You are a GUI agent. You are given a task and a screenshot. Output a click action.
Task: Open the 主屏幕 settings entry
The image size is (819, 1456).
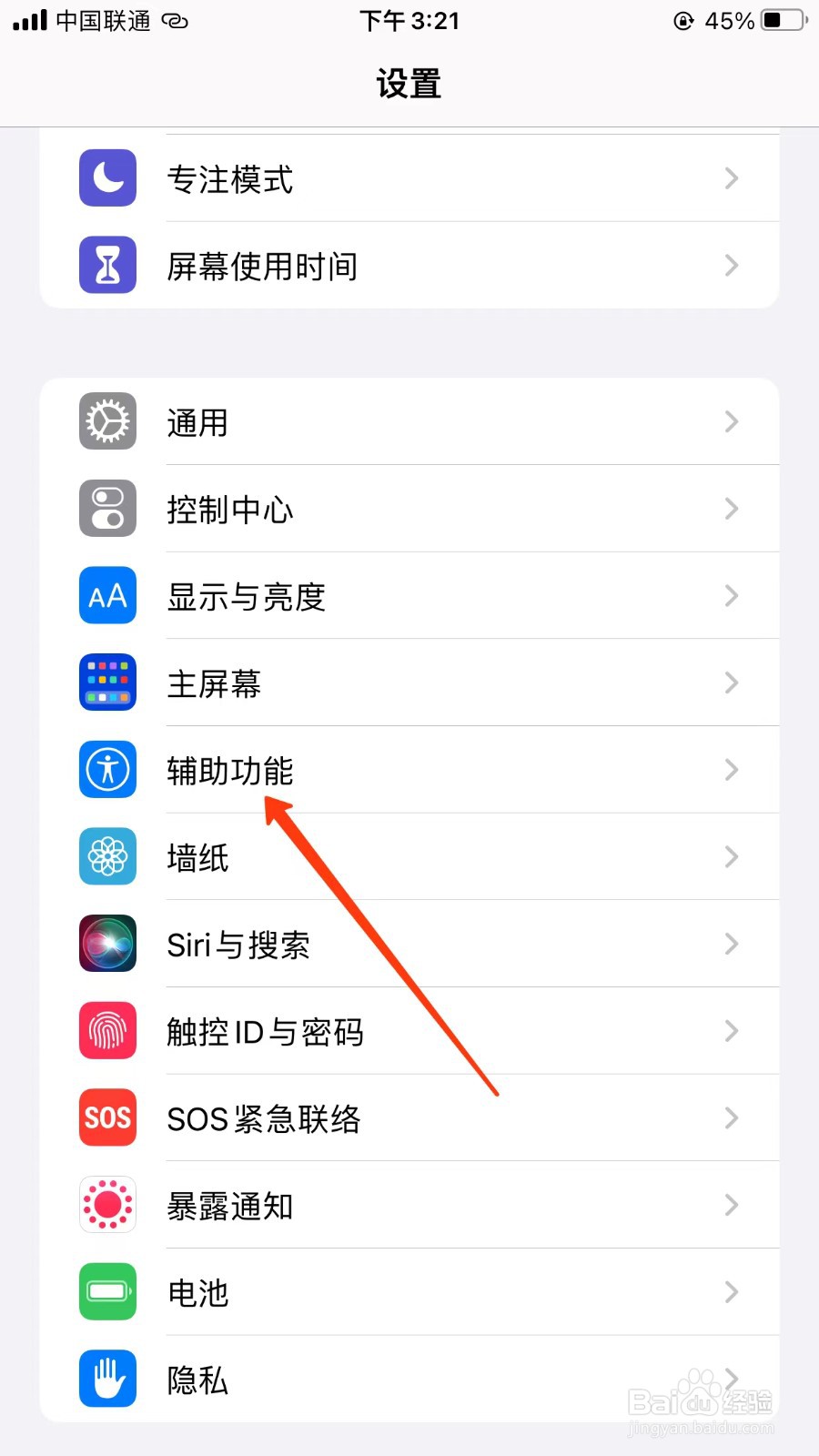409,682
